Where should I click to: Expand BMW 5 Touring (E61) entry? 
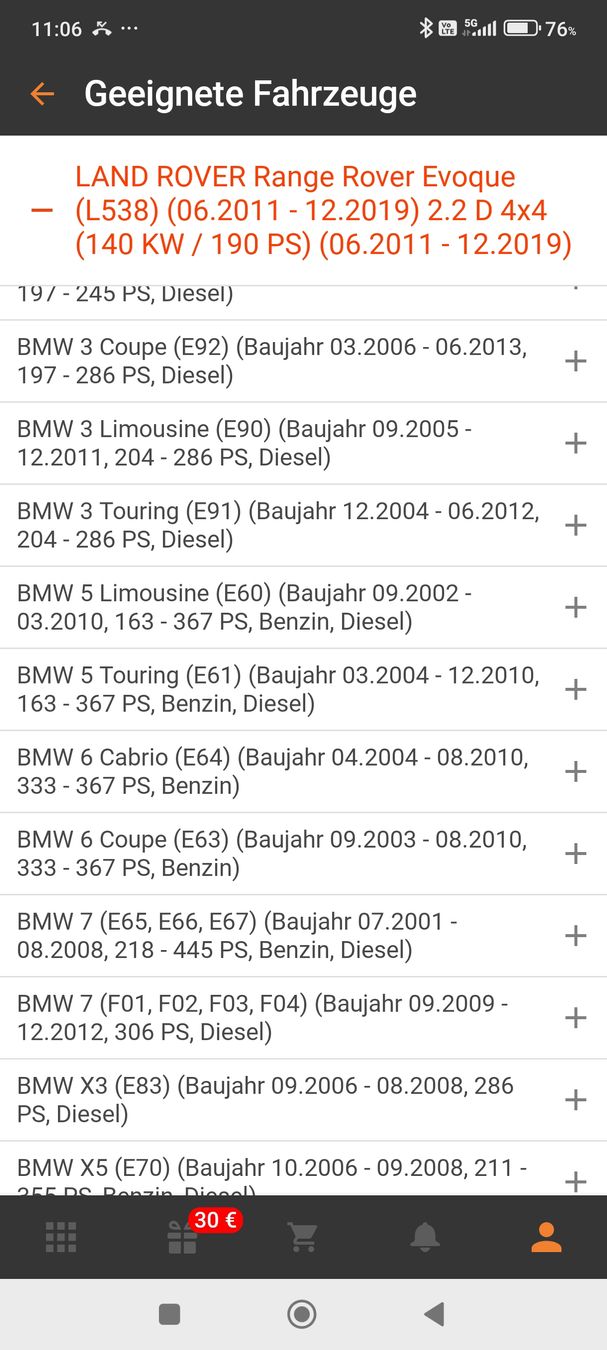click(x=575, y=689)
